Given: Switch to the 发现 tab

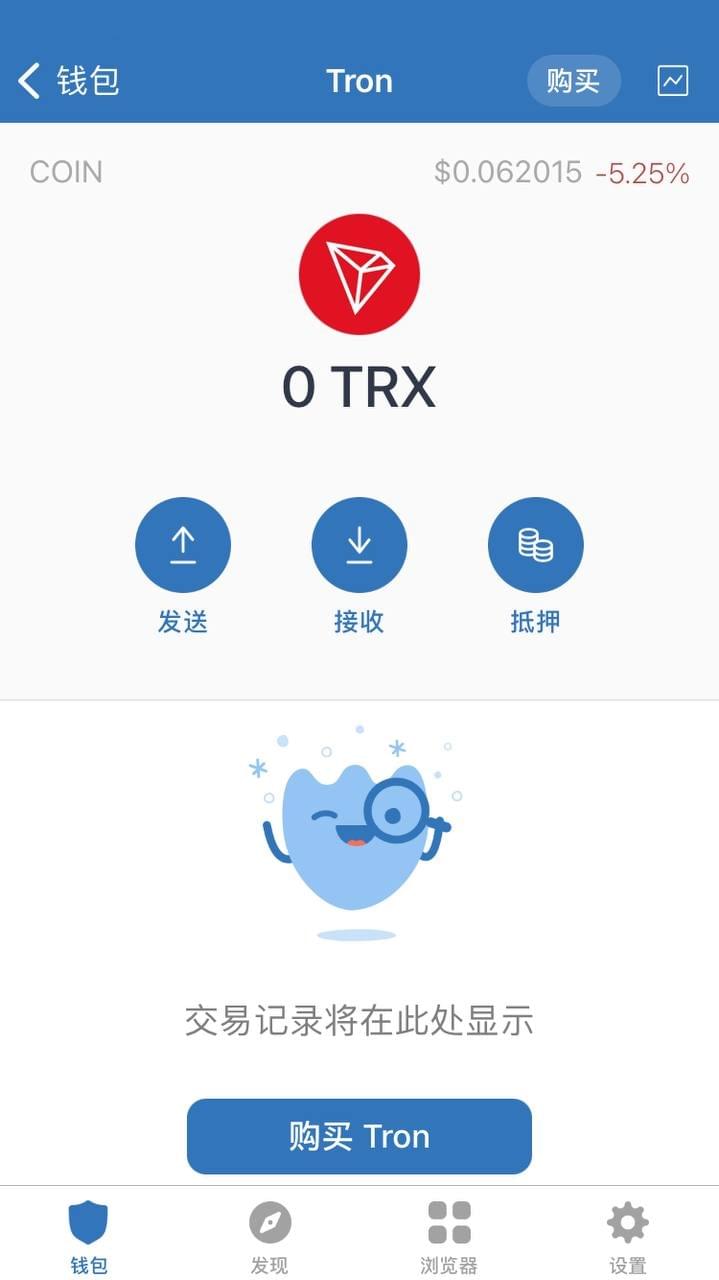Looking at the screenshot, I should (x=269, y=1236).
